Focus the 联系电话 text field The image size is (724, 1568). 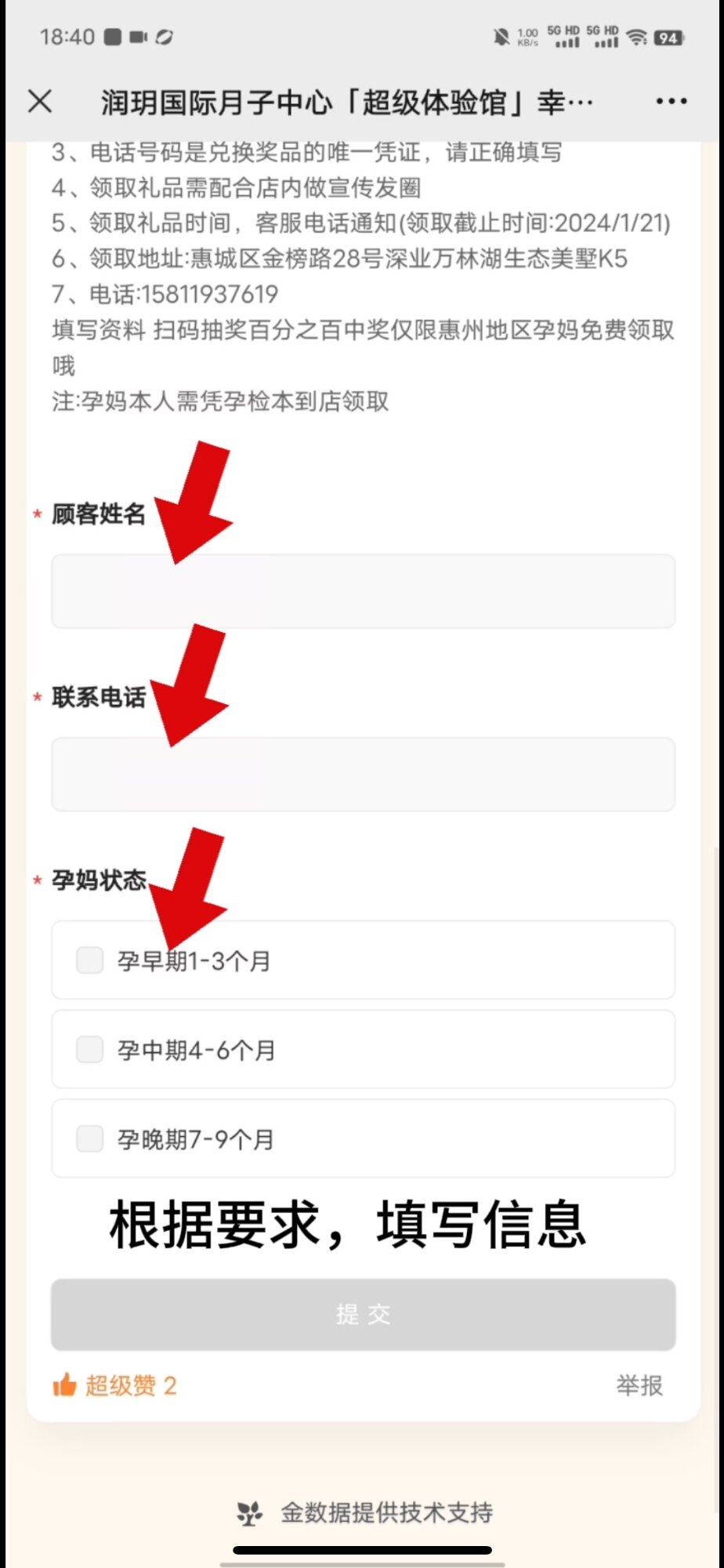363,774
